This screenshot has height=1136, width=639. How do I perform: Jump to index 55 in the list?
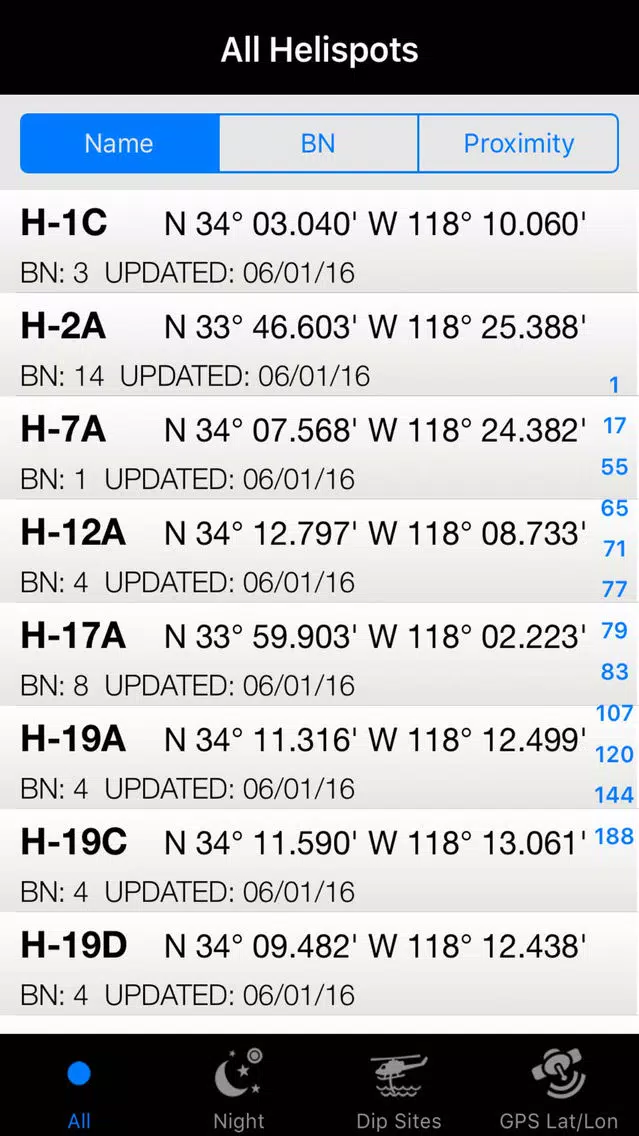[614, 467]
